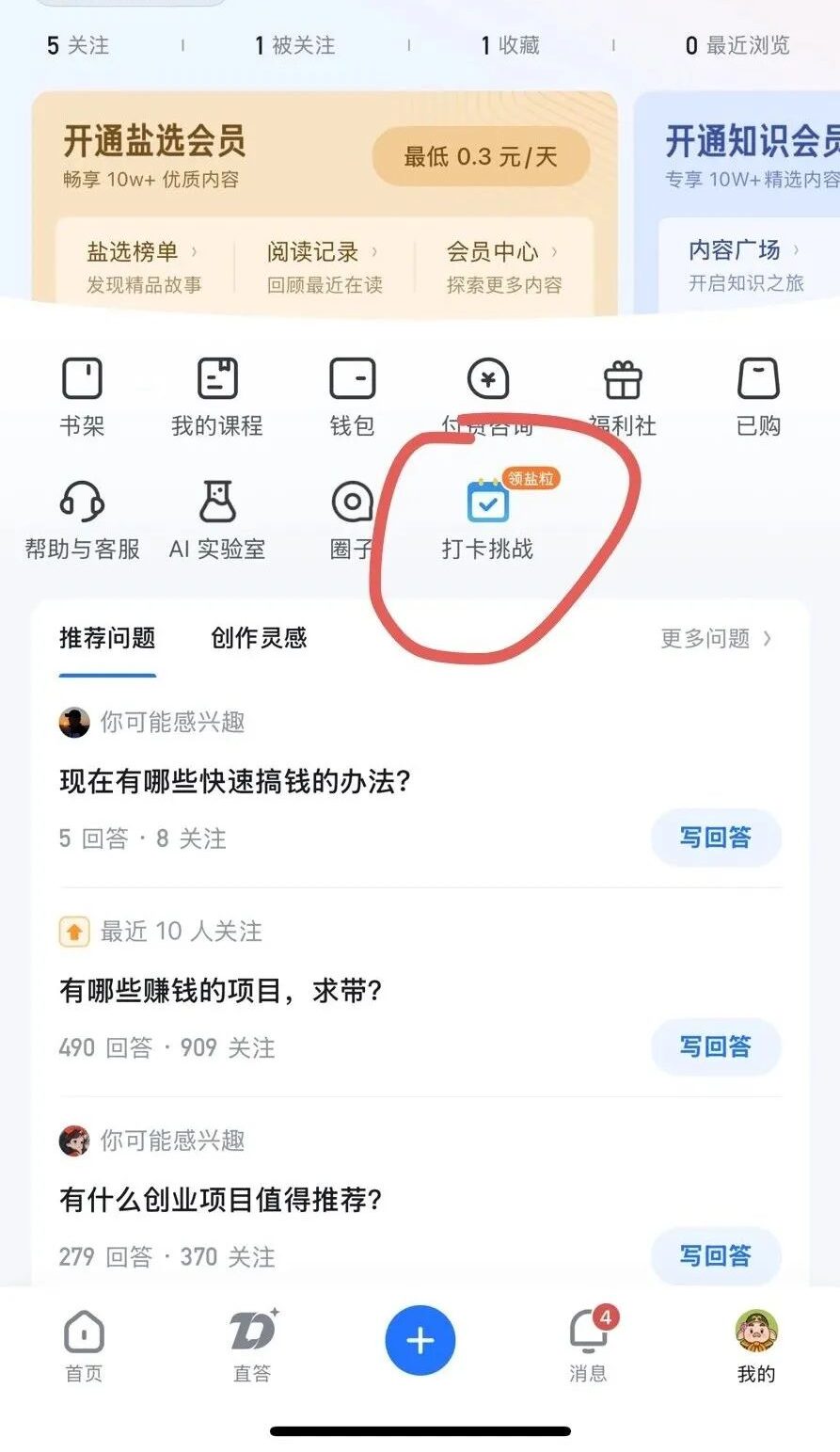Viewport: 840px width, 1452px height.
Task: Open the 钱包 wallet
Action: [x=353, y=397]
